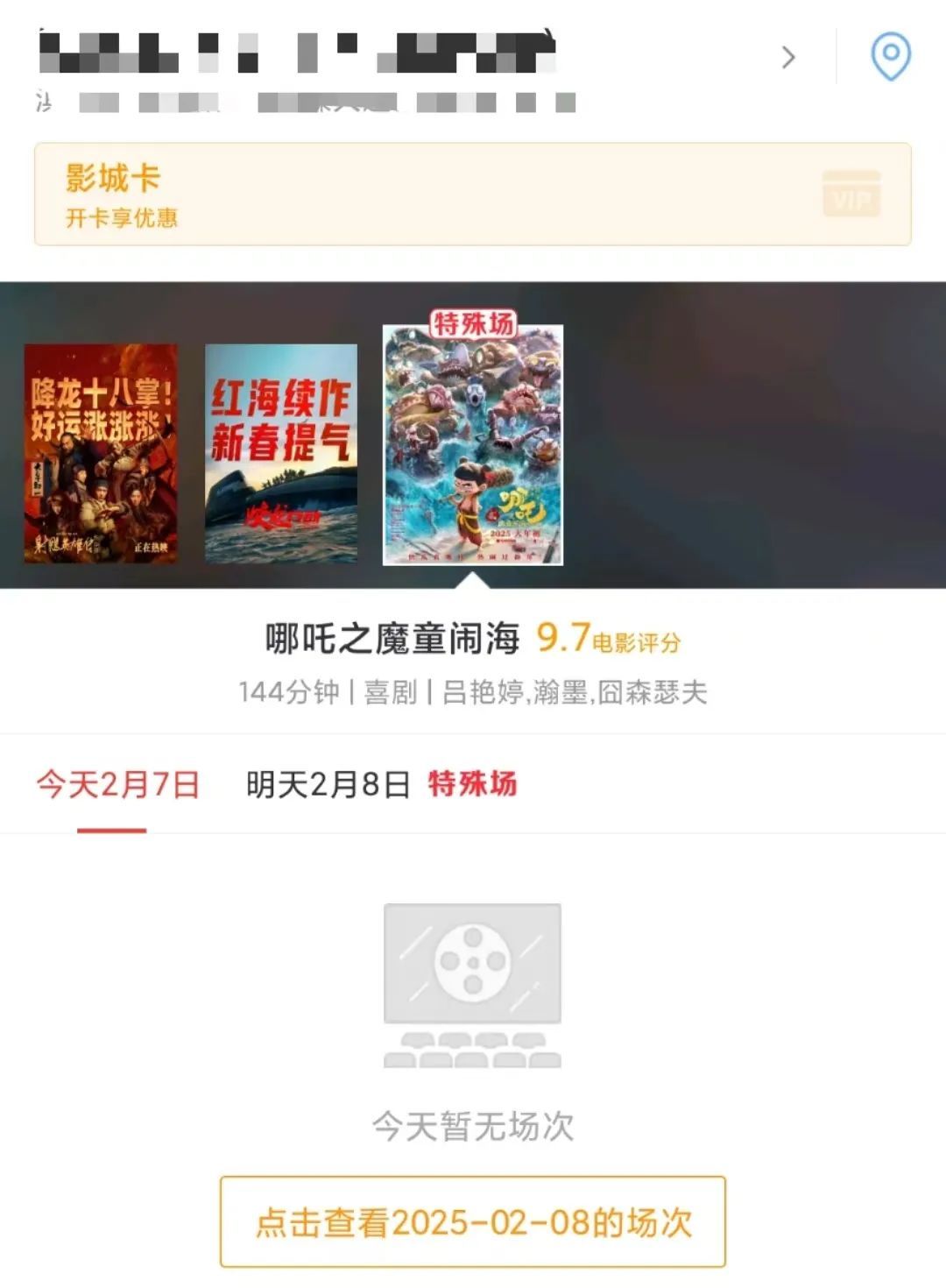The height and width of the screenshot is (1288, 946).
Task: Open the 影城卡 card banner
Action: [473, 193]
